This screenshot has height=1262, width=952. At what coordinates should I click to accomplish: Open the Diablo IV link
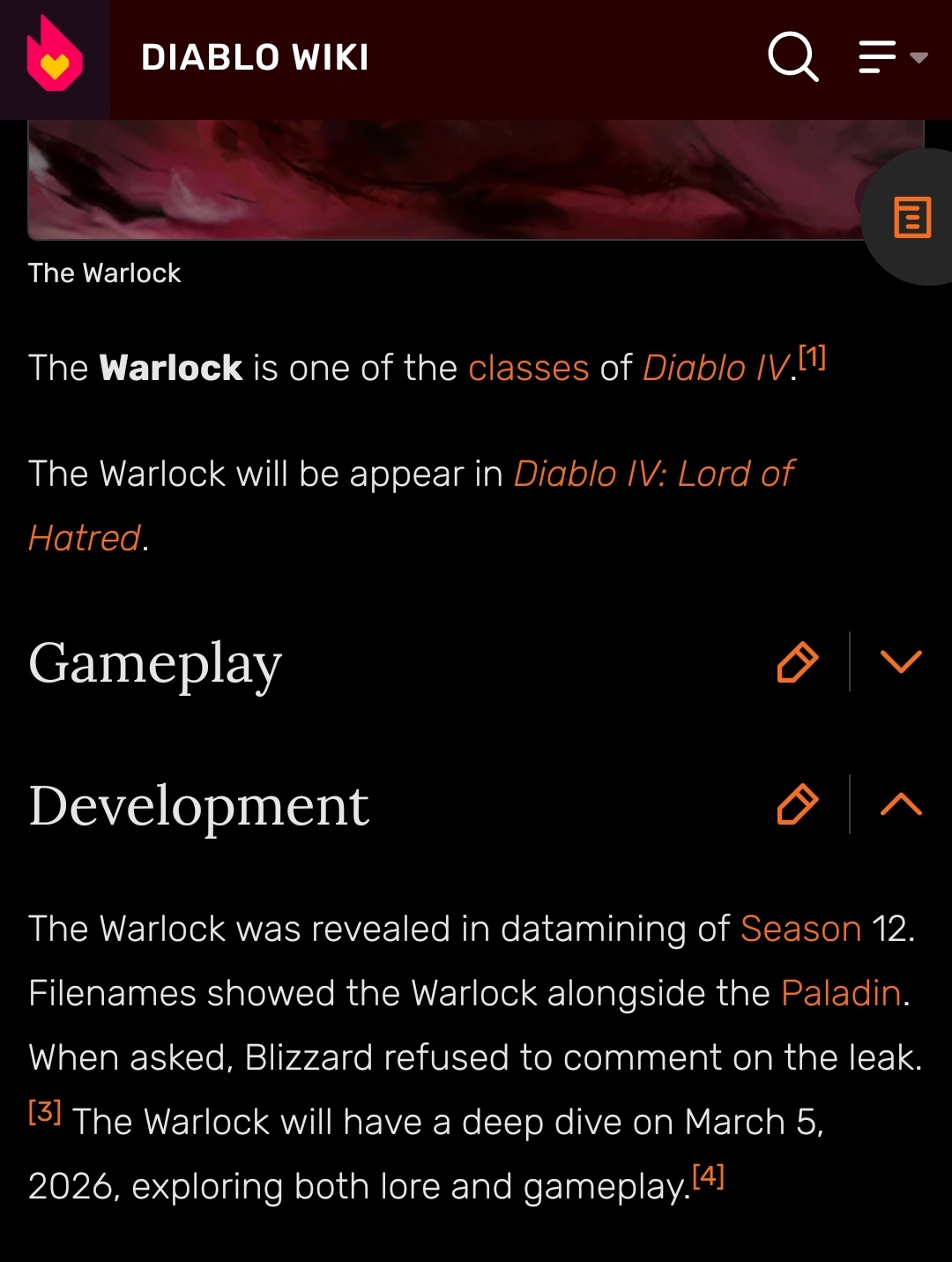pos(716,368)
